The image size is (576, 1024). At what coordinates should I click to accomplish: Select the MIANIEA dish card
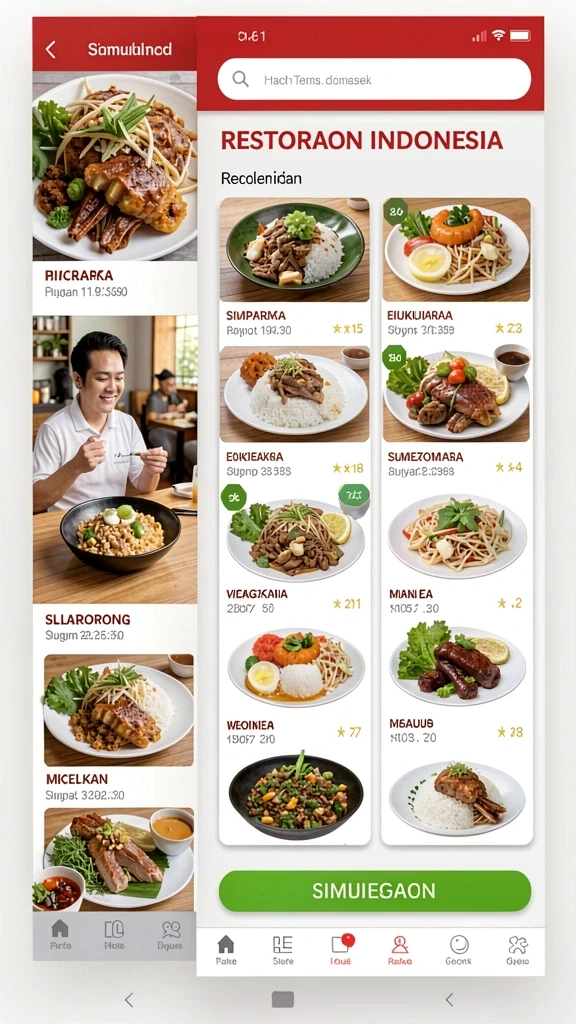coord(456,552)
